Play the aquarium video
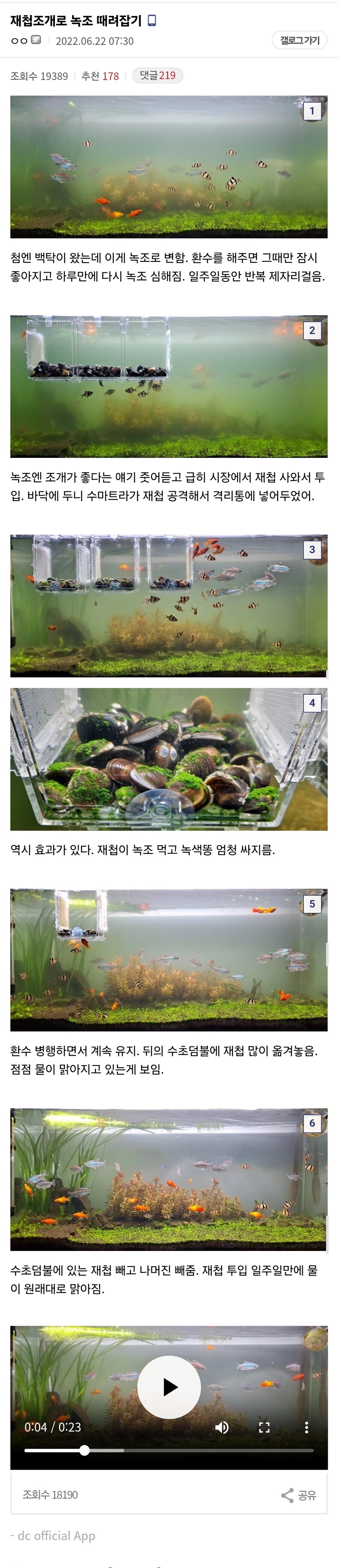The height and width of the screenshot is (1568, 338). [169, 1387]
